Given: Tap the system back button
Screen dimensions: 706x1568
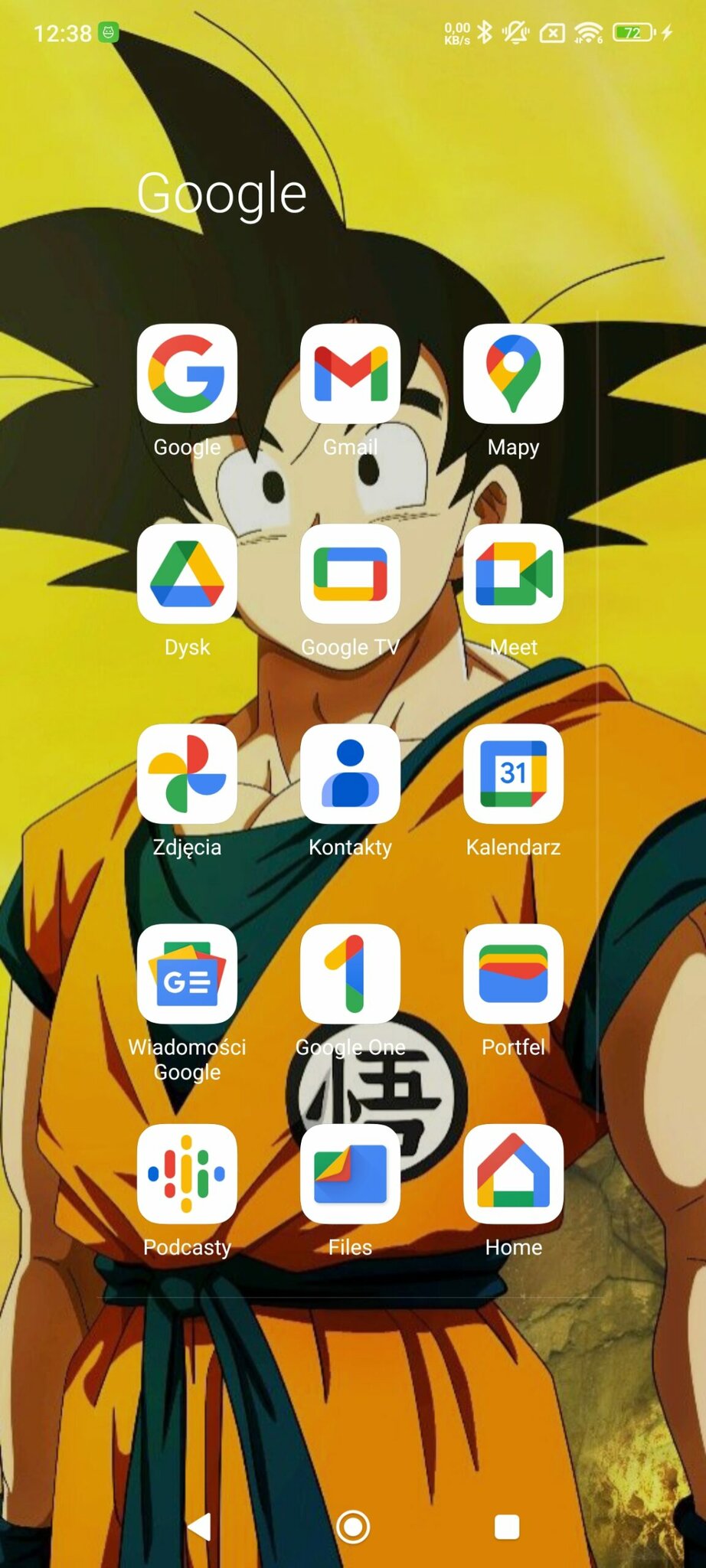Looking at the screenshot, I should pyautogui.click(x=200, y=1527).
